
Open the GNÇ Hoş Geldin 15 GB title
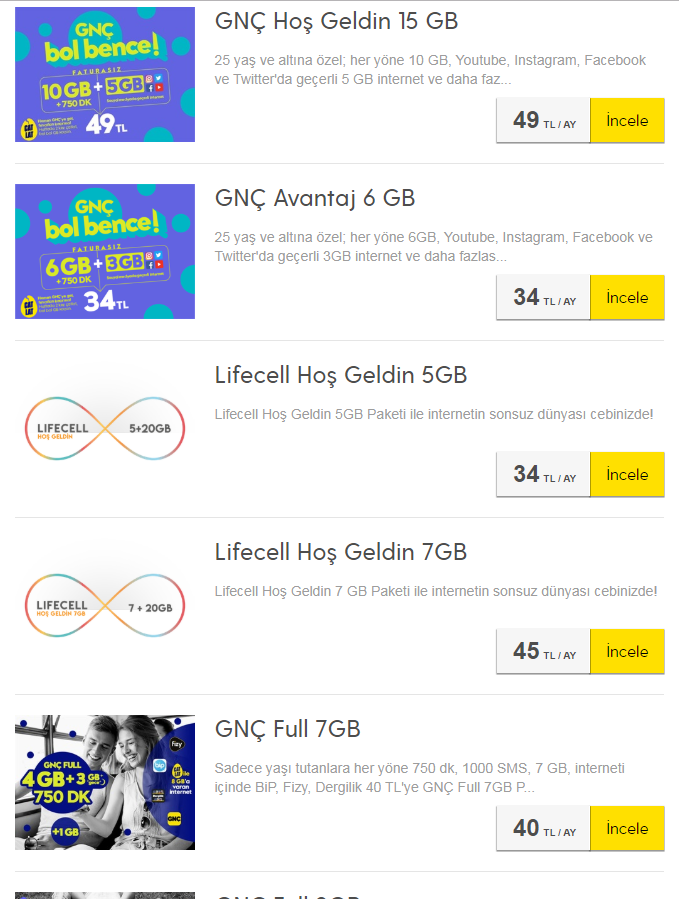pyautogui.click(x=336, y=21)
